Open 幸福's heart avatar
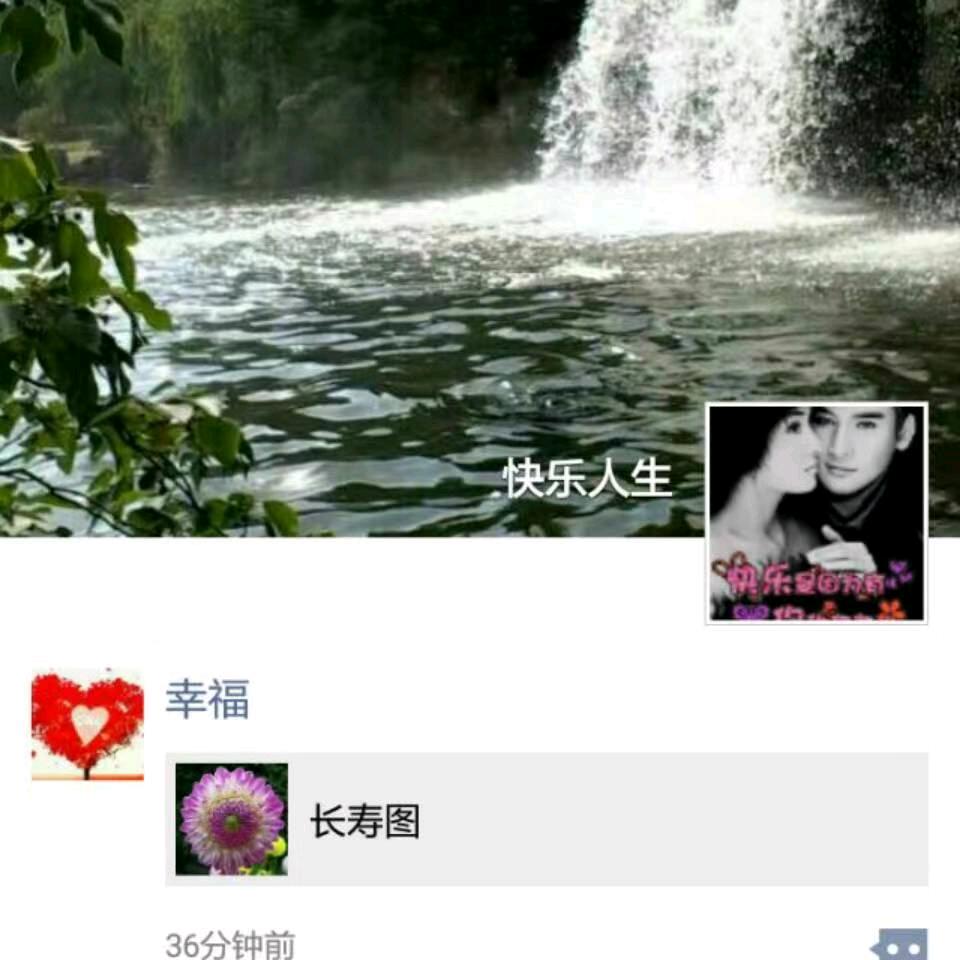This screenshot has height=960, width=960. [x=87, y=724]
